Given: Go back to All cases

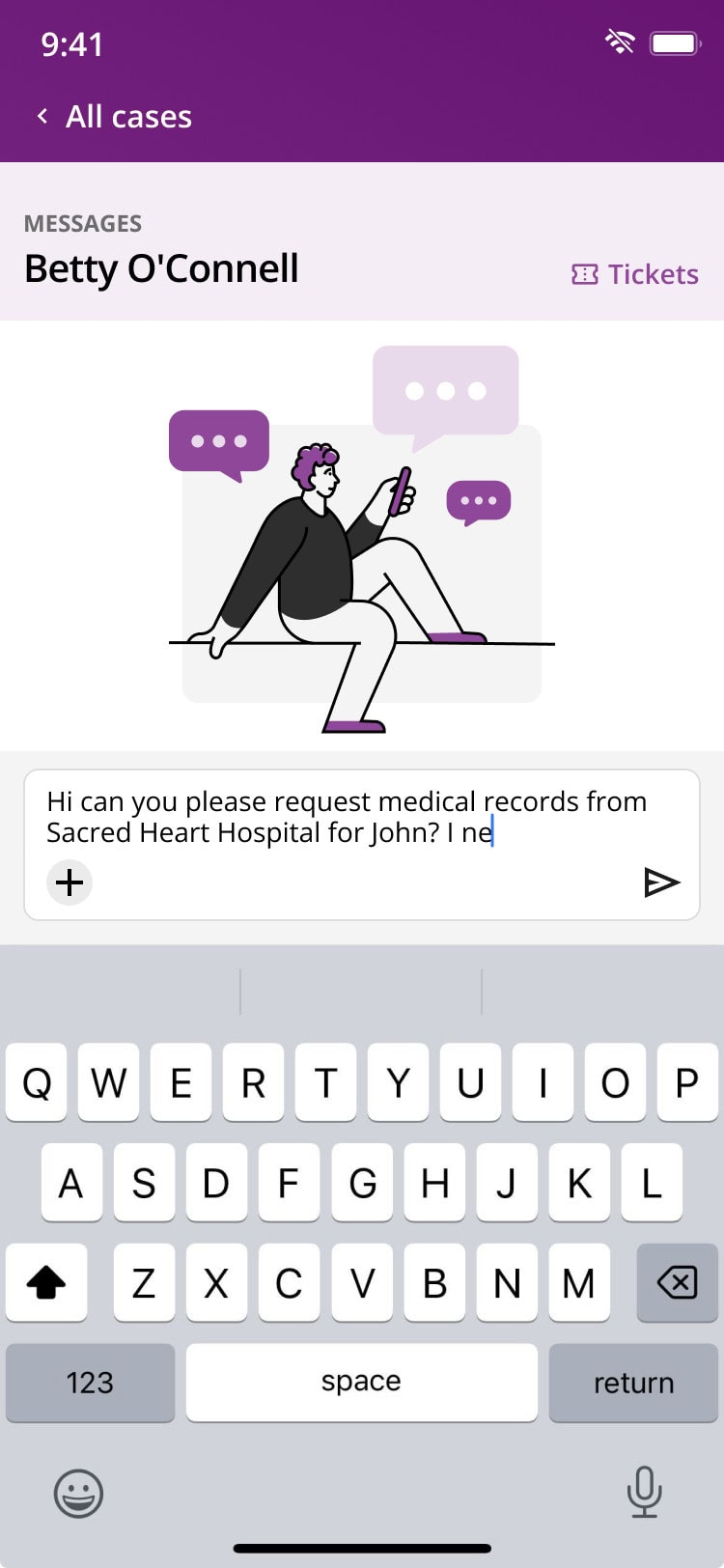Looking at the screenshot, I should click(114, 117).
